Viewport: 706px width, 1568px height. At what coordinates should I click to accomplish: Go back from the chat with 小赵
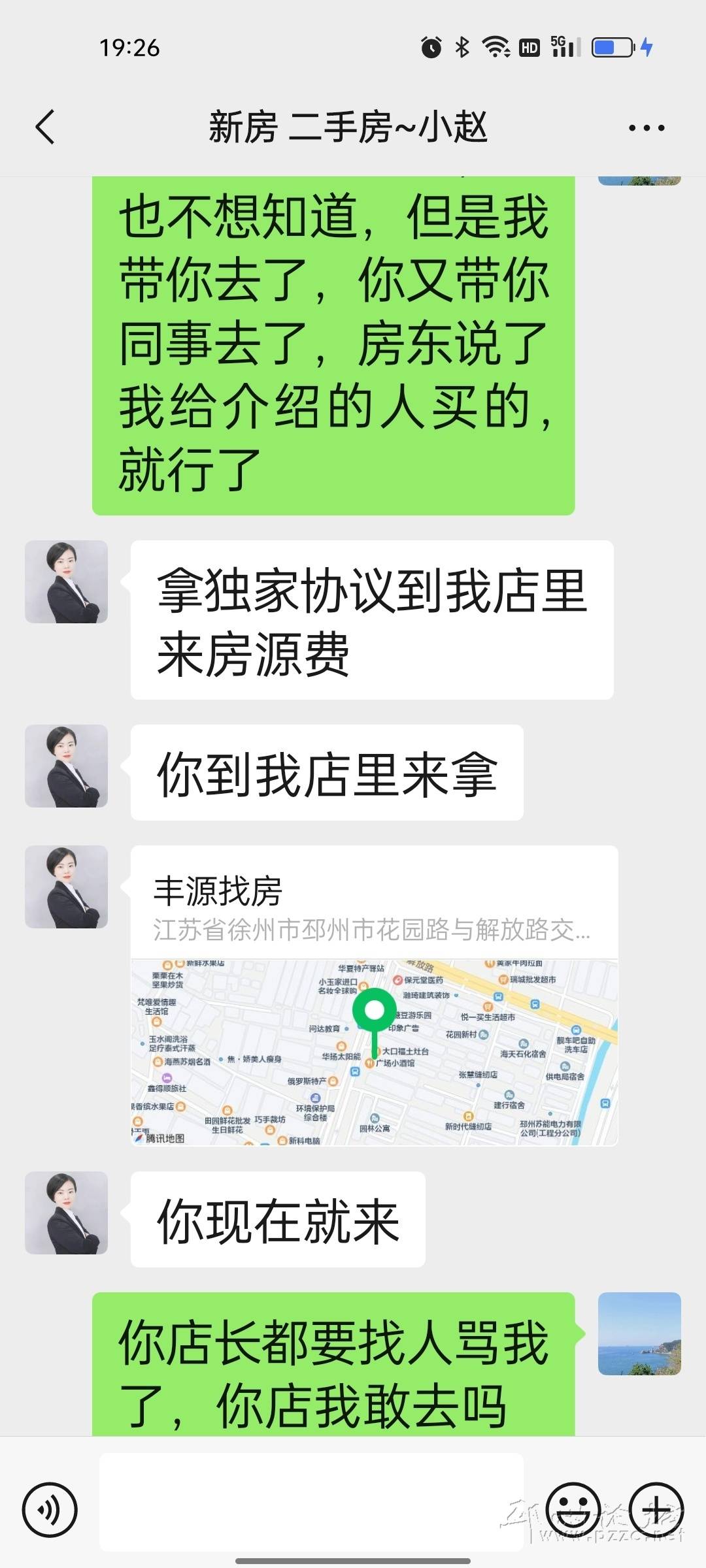click(x=44, y=127)
